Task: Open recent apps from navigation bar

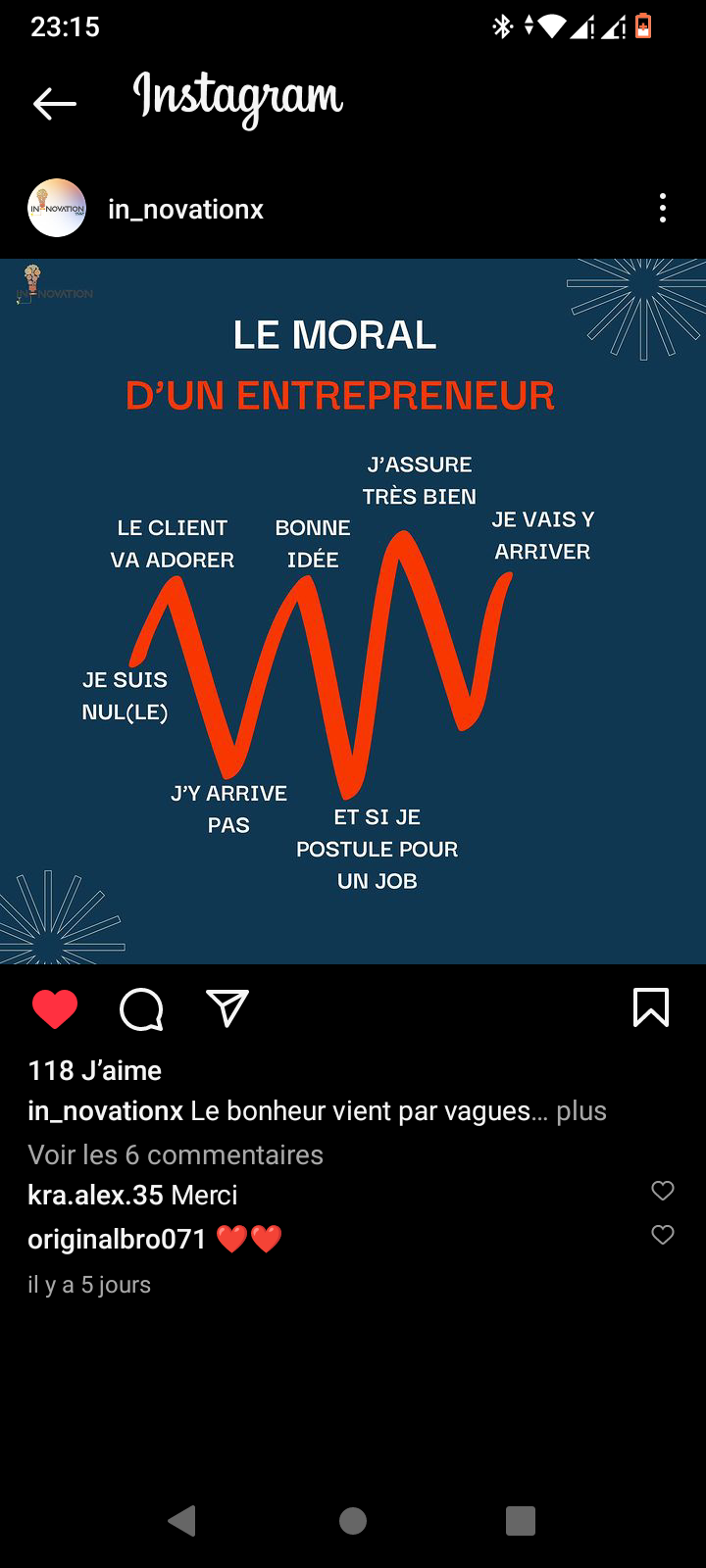Action: click(520, 1520)
